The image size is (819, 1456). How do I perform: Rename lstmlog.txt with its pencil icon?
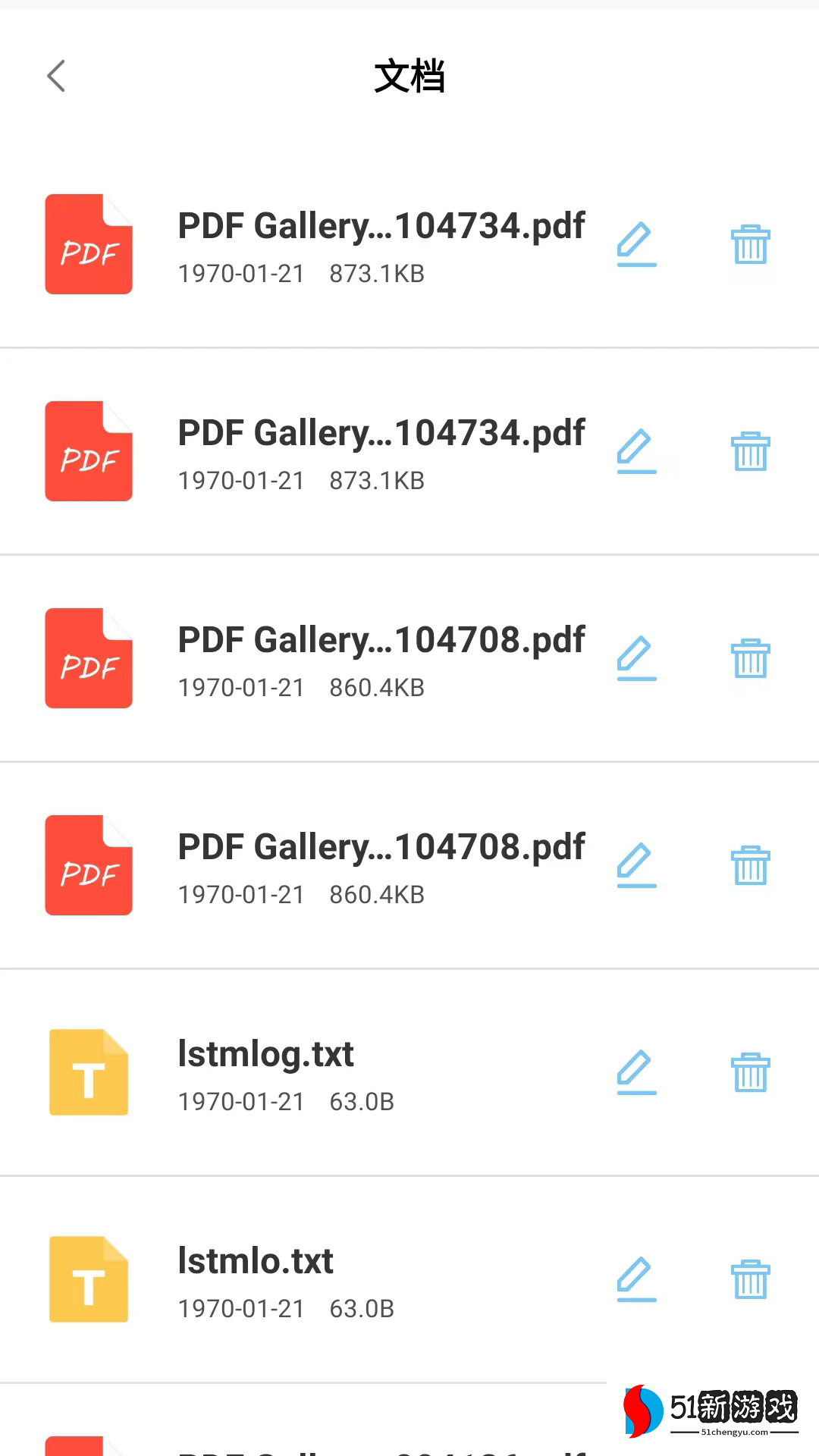coord(636,1072)
